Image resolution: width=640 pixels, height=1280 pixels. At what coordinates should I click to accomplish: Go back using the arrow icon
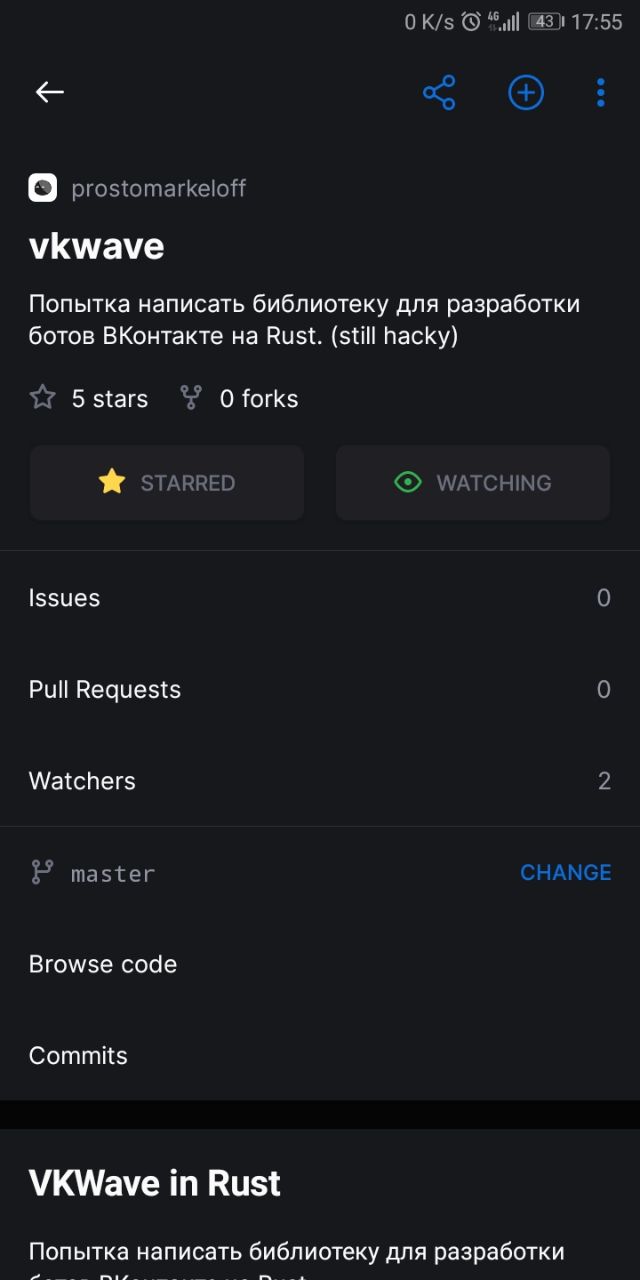coord(49,92)
